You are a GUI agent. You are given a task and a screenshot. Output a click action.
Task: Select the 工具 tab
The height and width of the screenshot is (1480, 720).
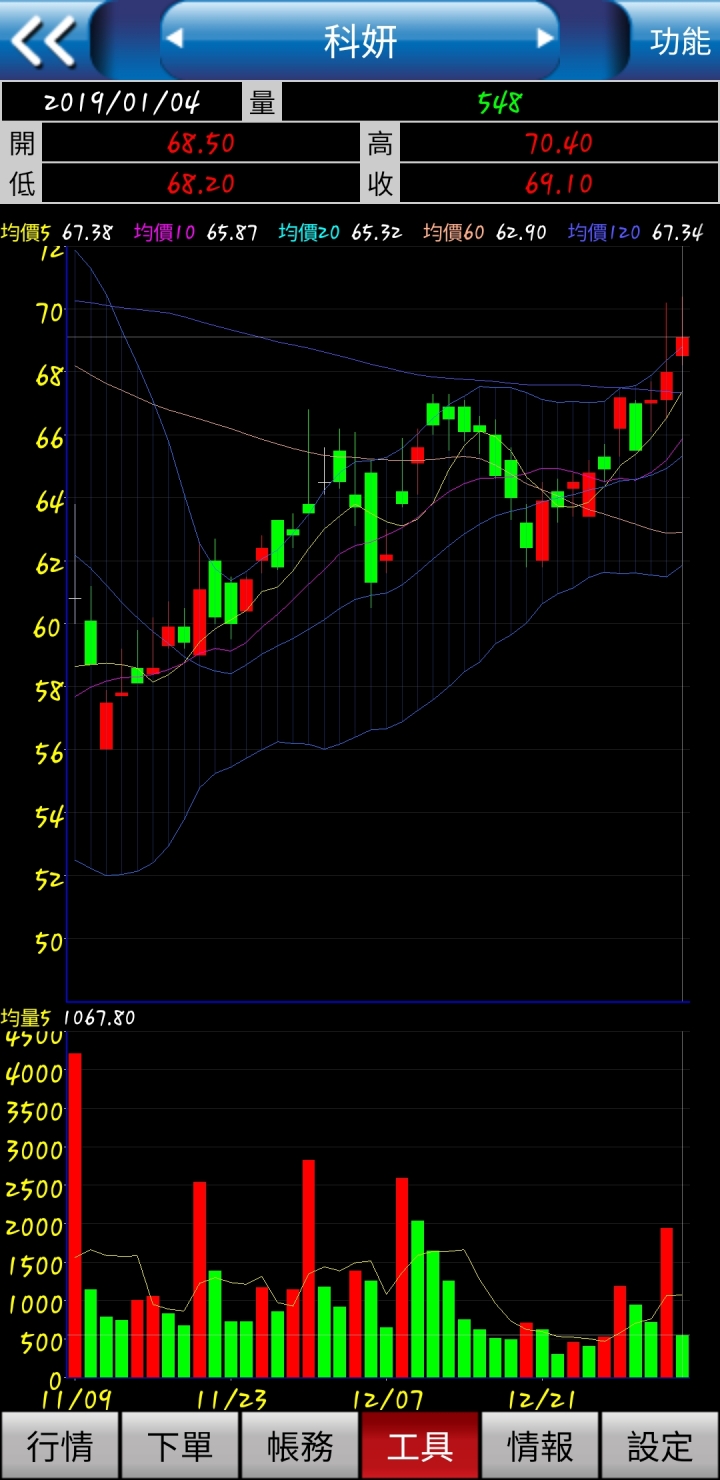(x=420, y=1445)
